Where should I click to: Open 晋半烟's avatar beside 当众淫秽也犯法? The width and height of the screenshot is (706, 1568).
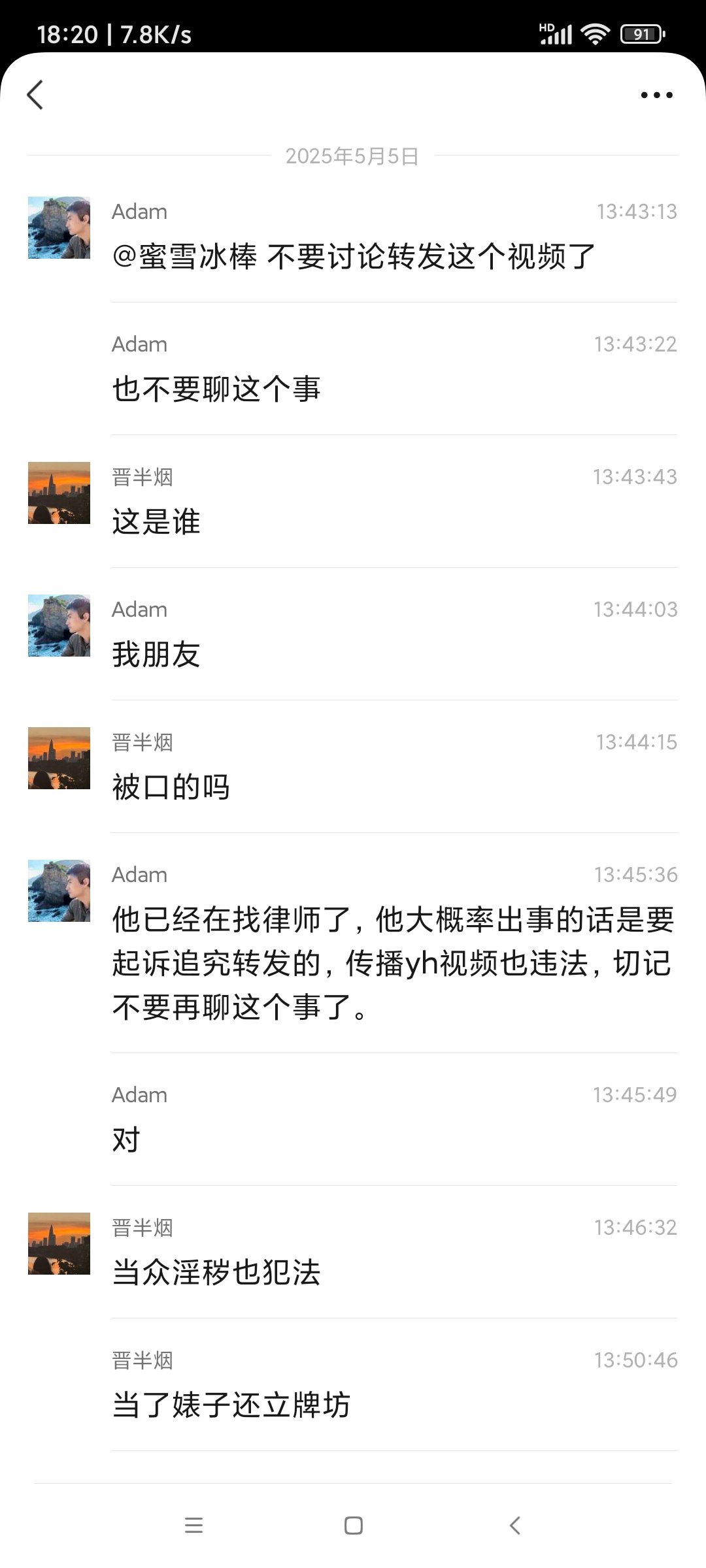pos(59,1243)
